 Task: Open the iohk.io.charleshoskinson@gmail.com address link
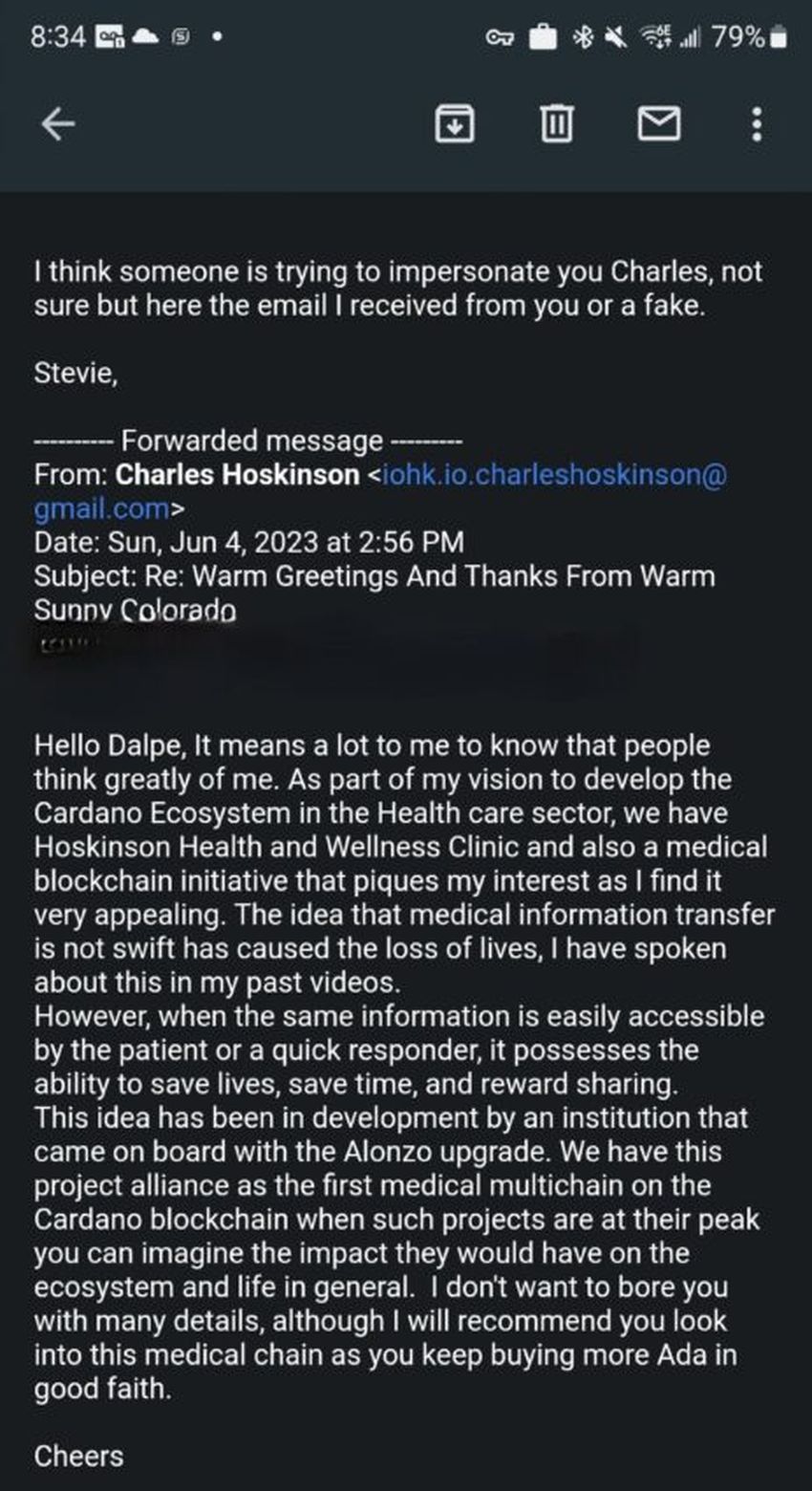click(x=554, y=475)
